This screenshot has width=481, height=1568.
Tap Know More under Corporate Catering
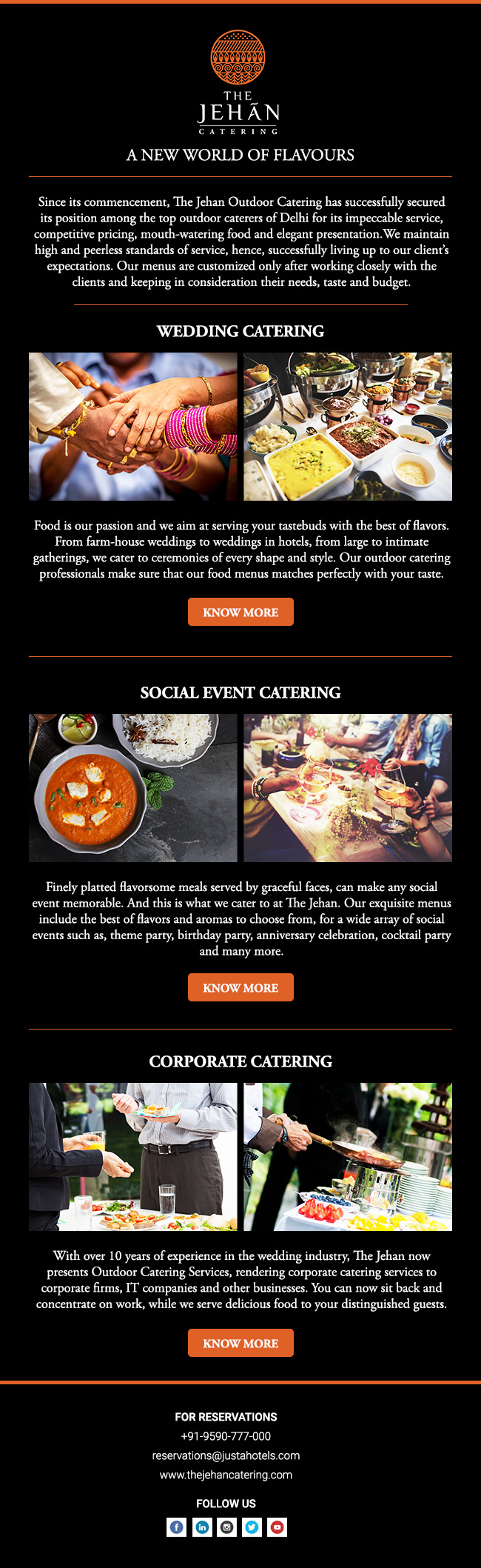240,1343
